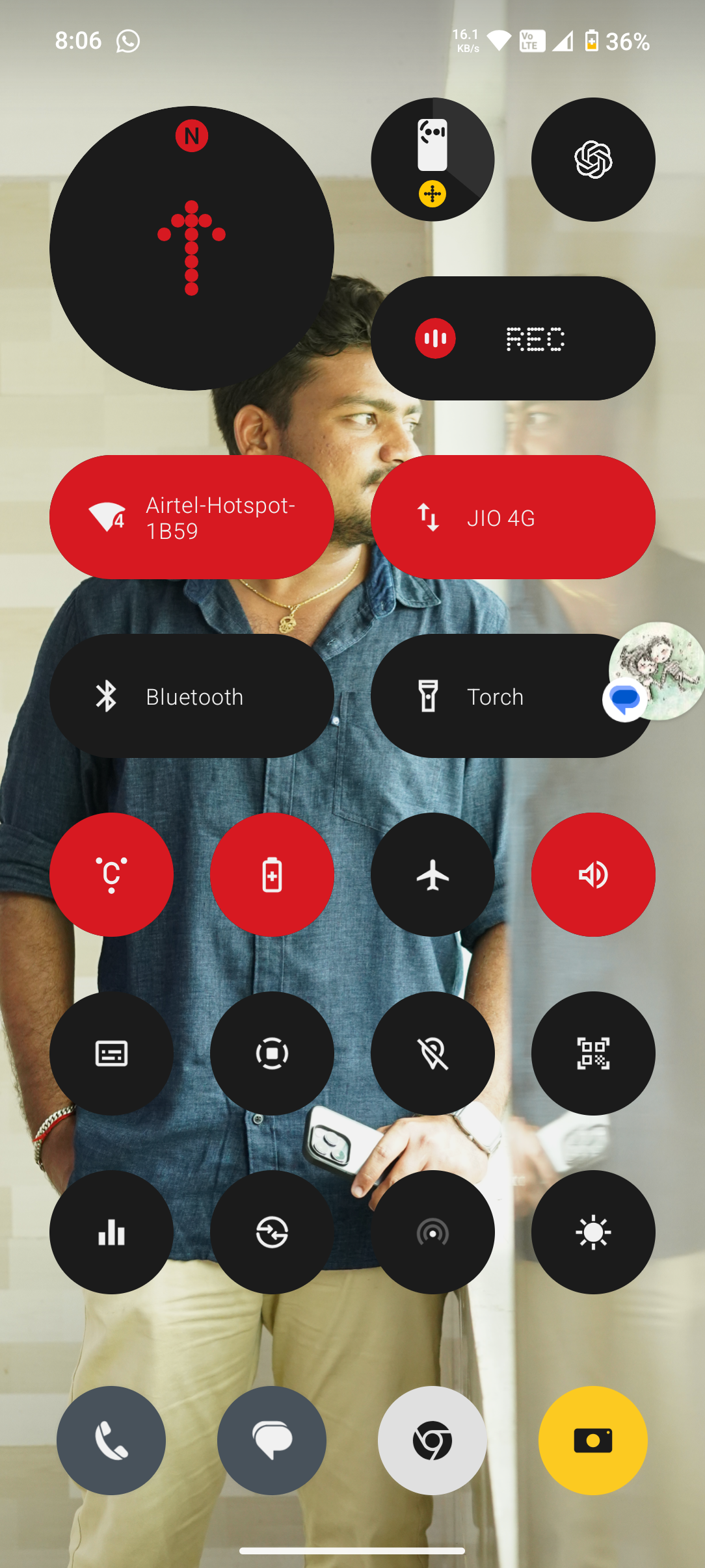
Task: Turn on the hotspot tile
Action: (x=432, y=1232)
